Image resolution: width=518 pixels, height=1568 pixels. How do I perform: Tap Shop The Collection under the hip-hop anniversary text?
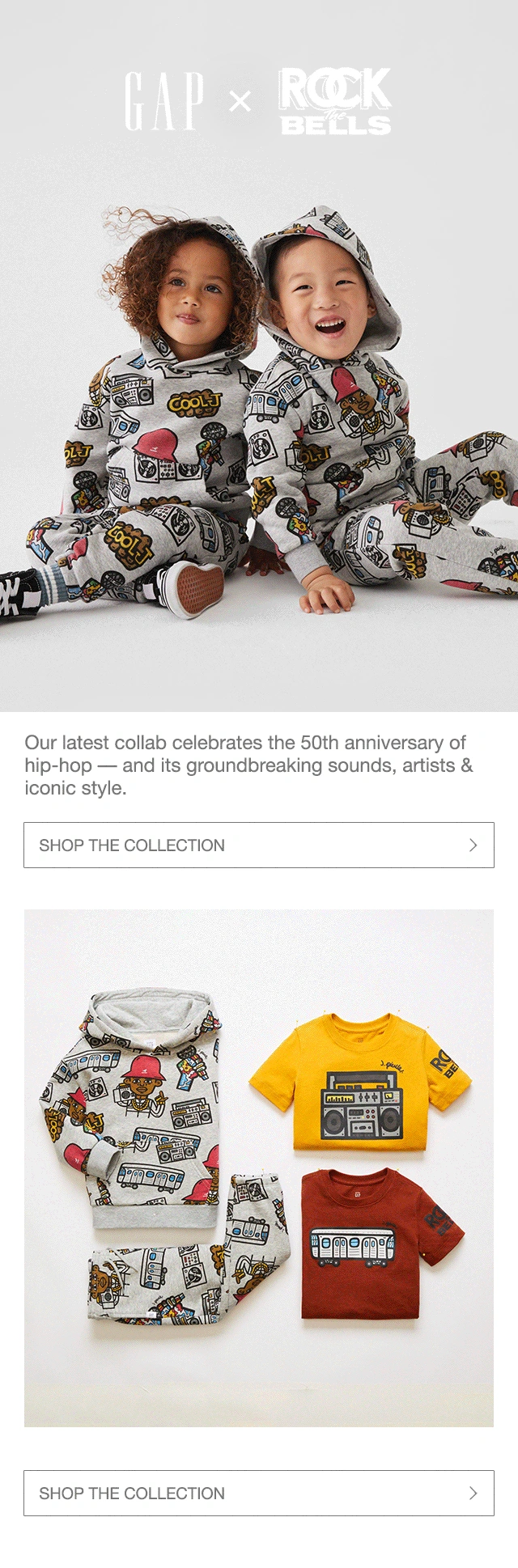click(x=258, y=845)
